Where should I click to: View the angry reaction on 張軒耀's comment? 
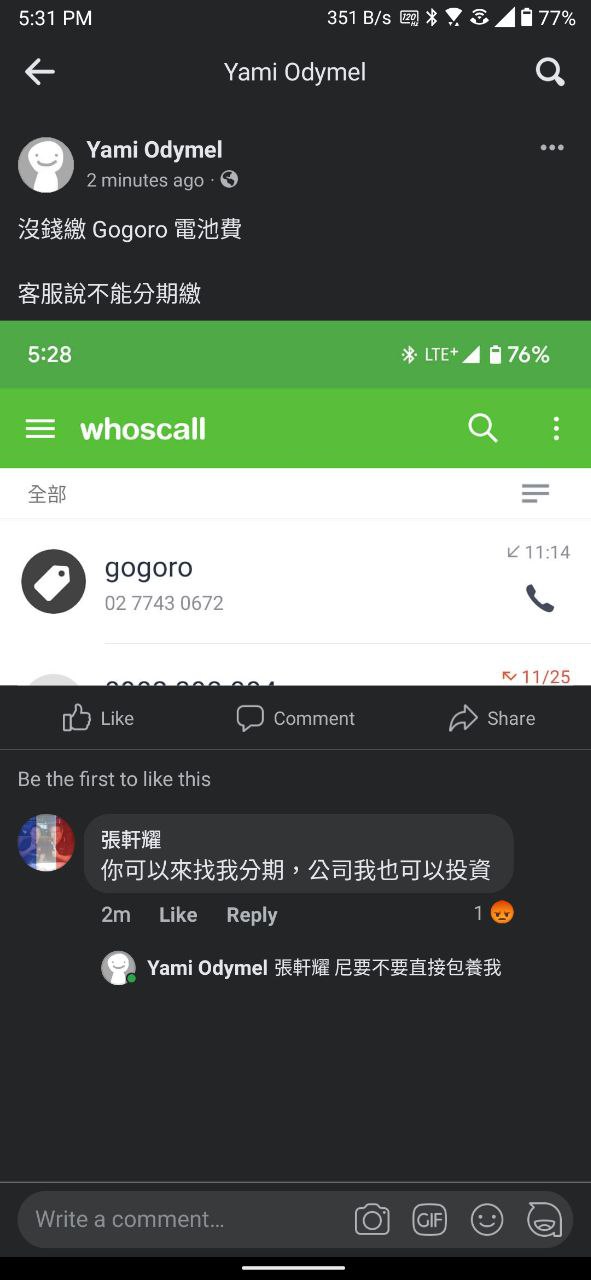click(494, 913)
